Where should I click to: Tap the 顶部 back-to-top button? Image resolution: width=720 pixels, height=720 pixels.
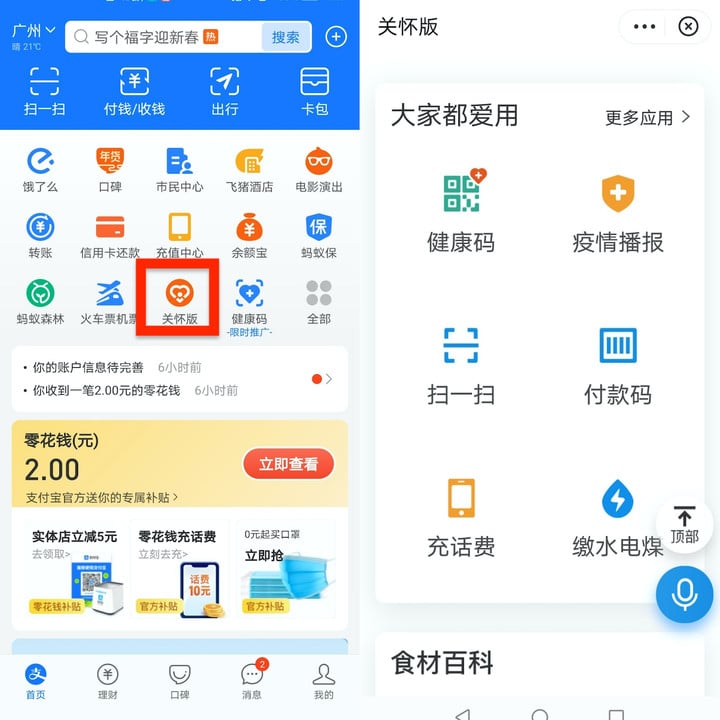tap(684, 523)
